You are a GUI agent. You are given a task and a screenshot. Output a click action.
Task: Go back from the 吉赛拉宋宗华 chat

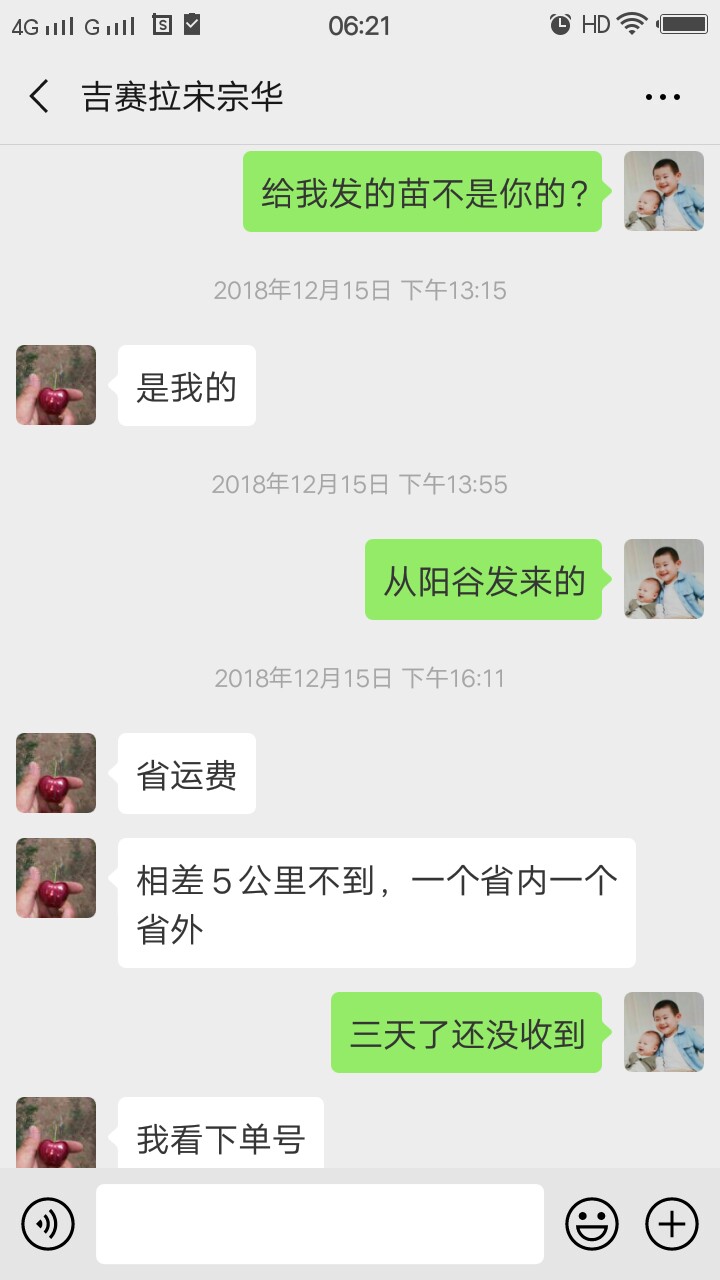(40, 97)
